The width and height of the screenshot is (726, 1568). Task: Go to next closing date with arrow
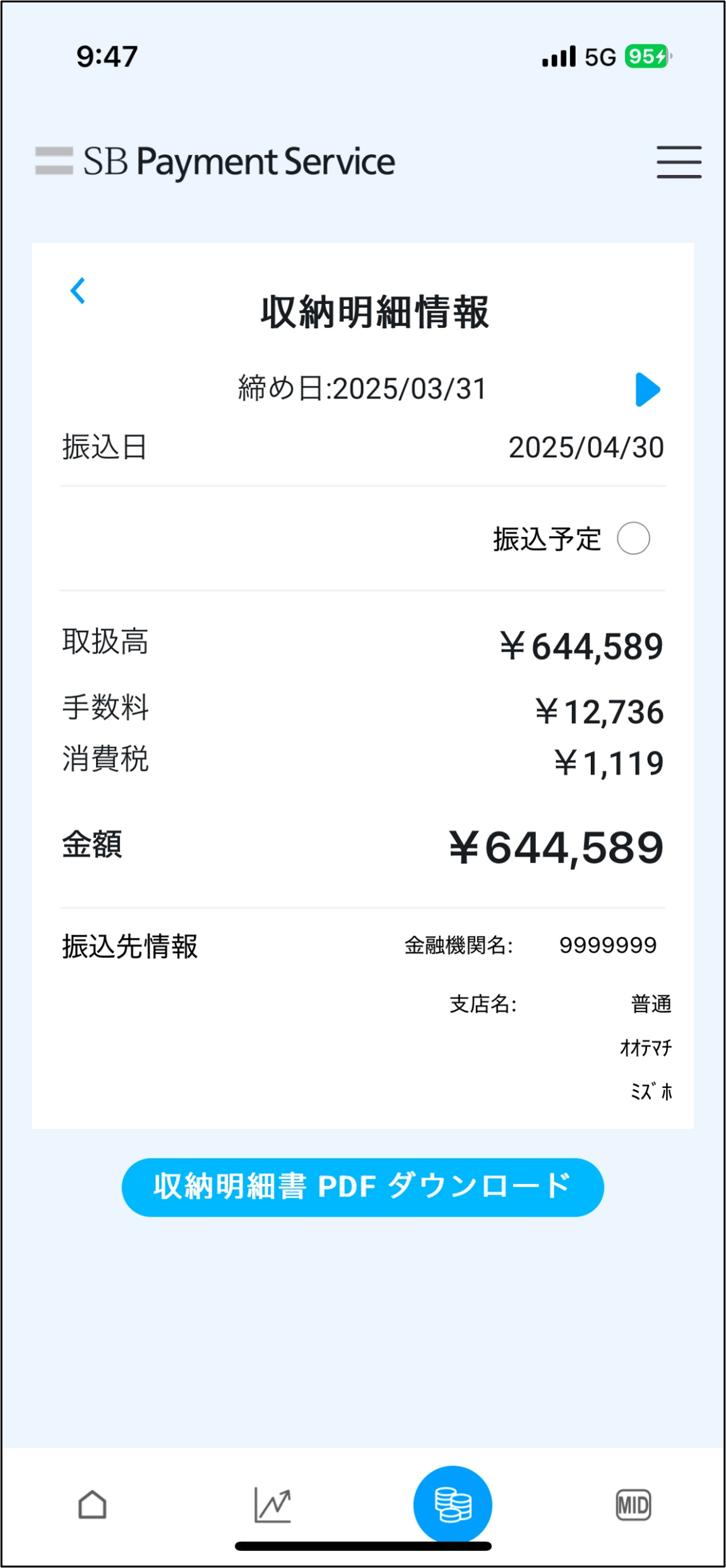pyautogui.click(x=647, y=389)
